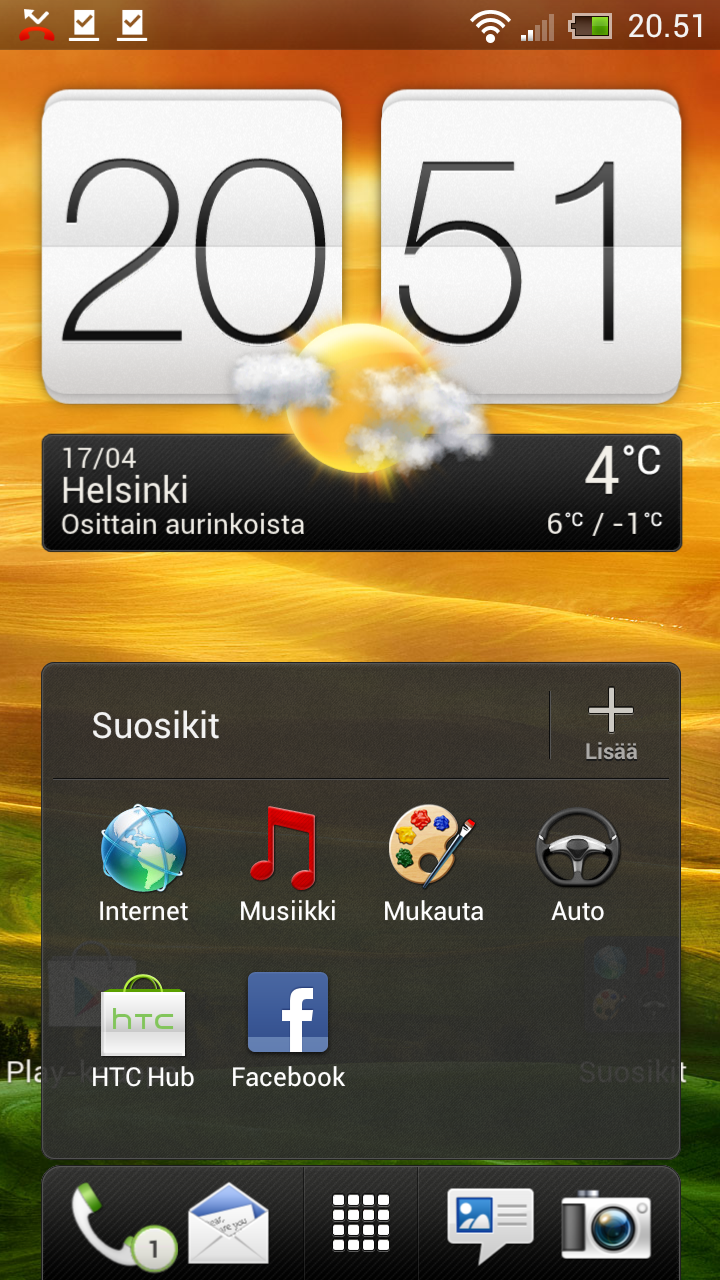The height and width of the screenshot is (1280, 720).
Task: Launch the camera from the dock
Action: tap(605, 1222)
